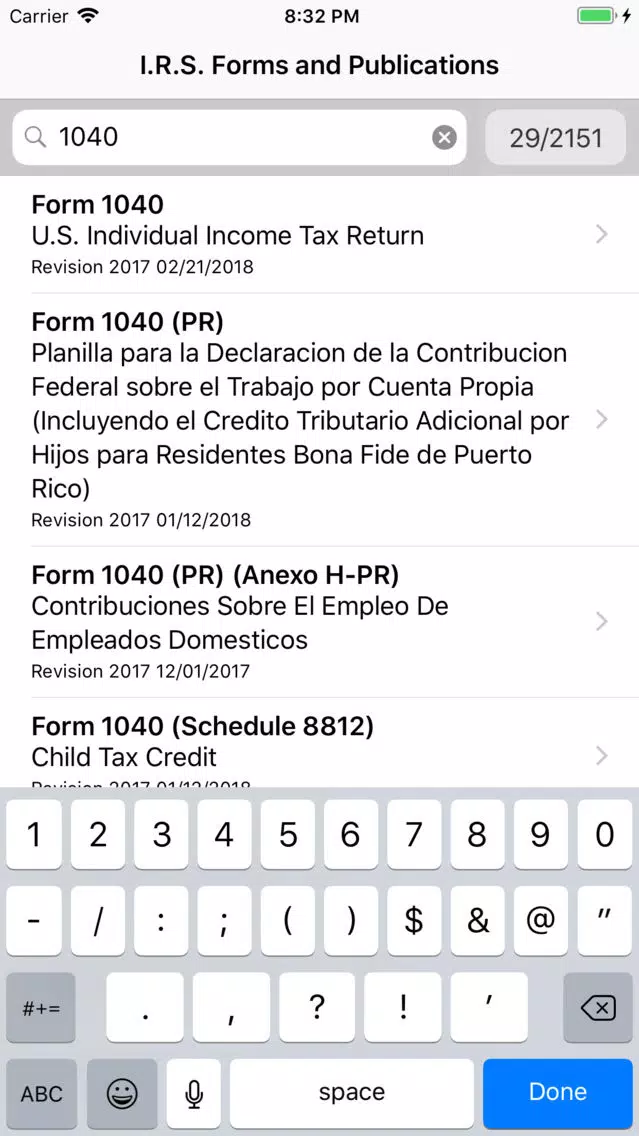
Task: Tap the 29/2151 results counter button
Action: [x=556, y=137]
